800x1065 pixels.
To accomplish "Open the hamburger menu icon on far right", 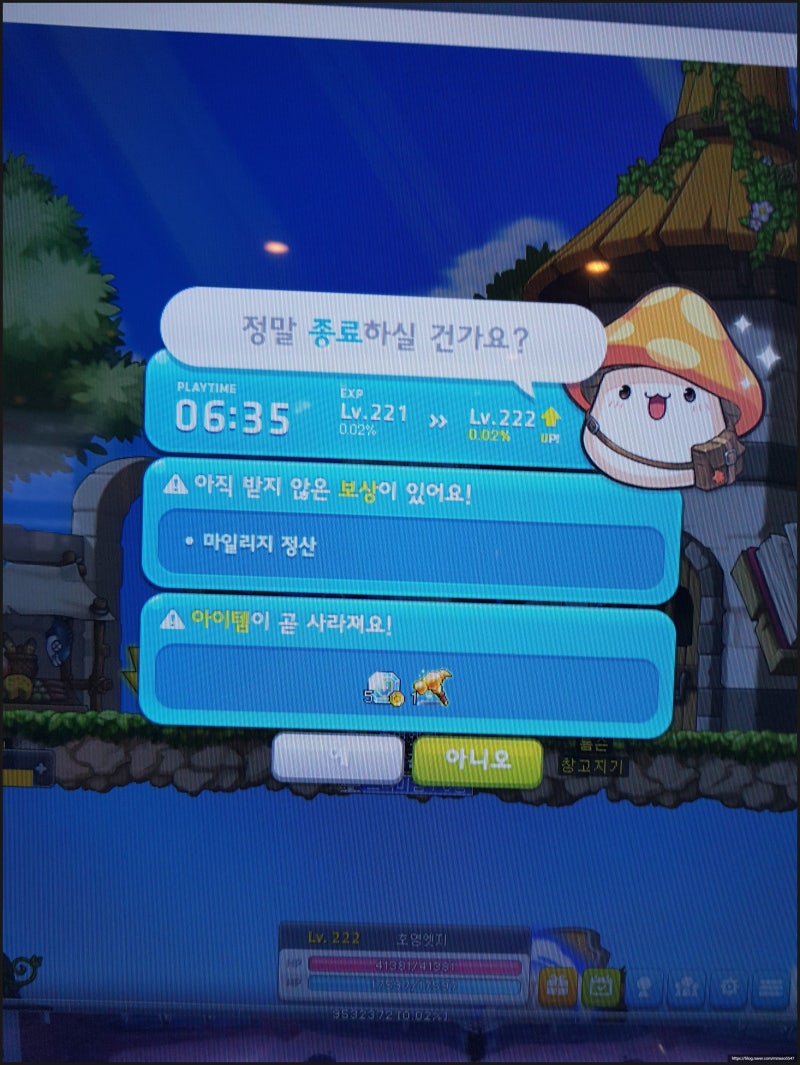I will coord(770,984).
